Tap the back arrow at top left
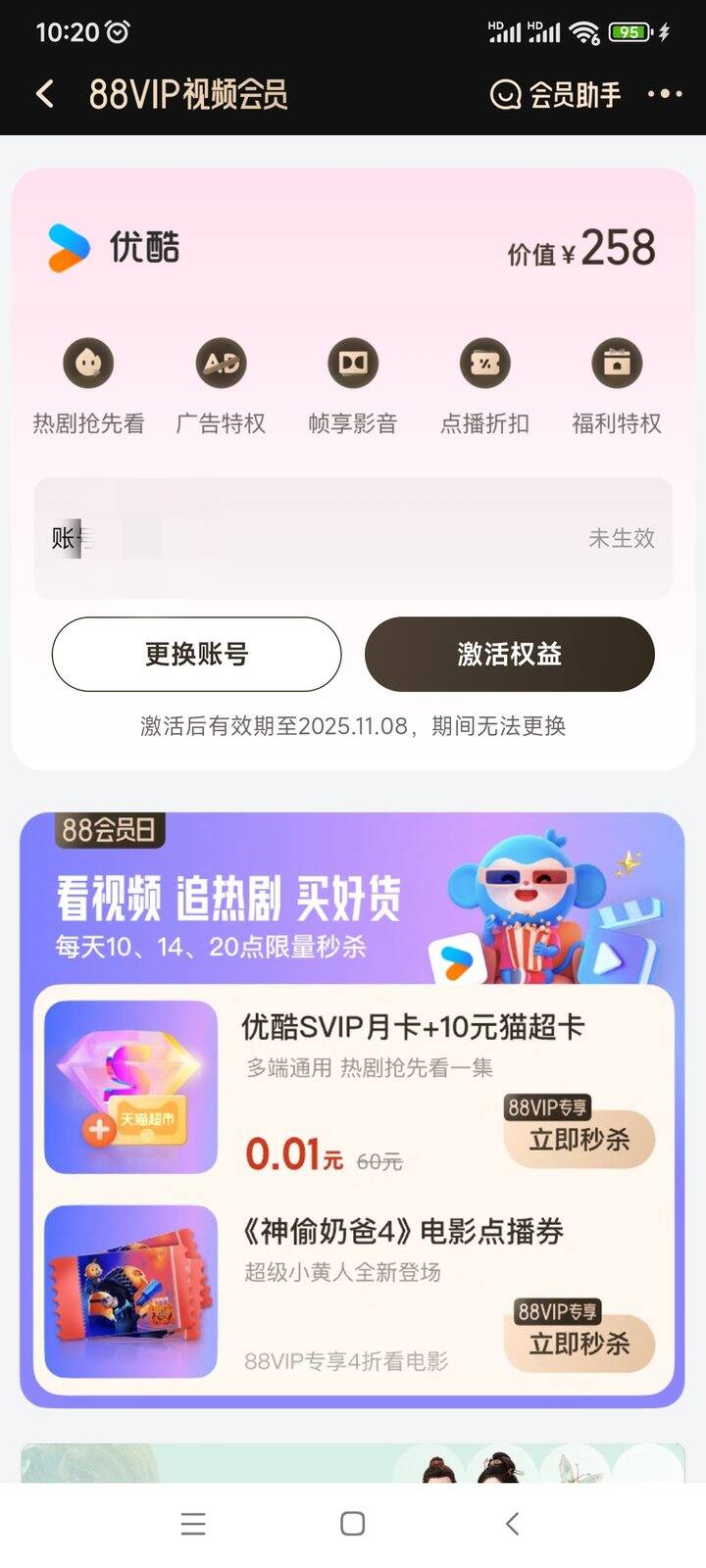Image resolution: width=706 pixels, height=1568 pixels. [43, 93]
